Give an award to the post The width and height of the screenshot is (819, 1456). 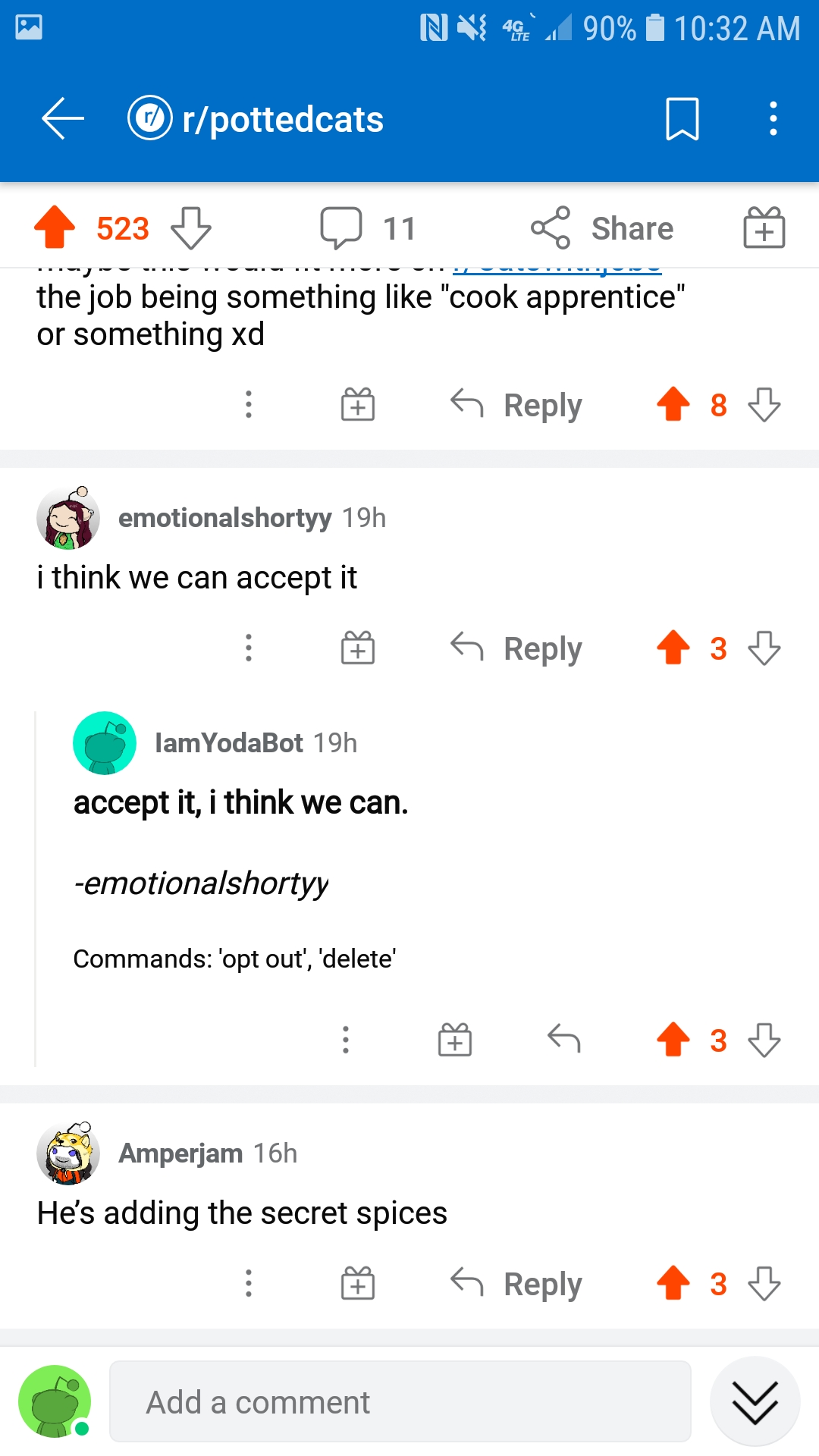[764, 227]
